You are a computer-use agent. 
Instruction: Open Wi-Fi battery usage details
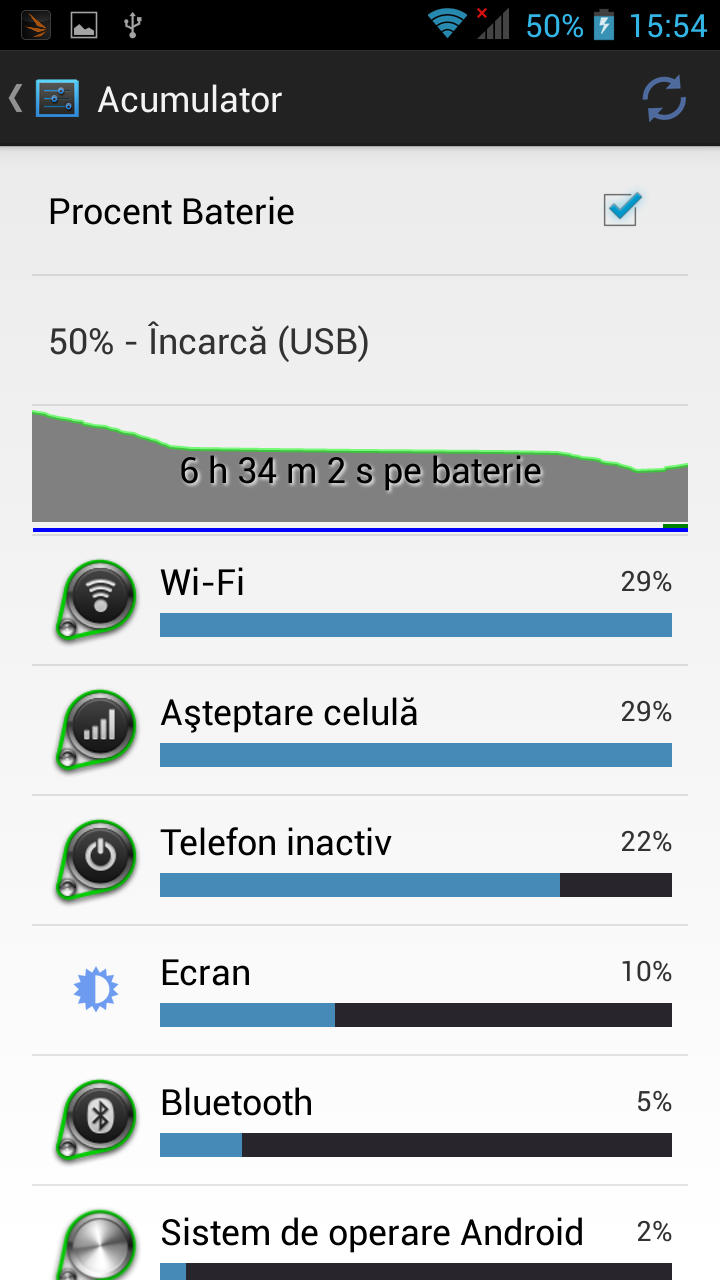point(360,601)
